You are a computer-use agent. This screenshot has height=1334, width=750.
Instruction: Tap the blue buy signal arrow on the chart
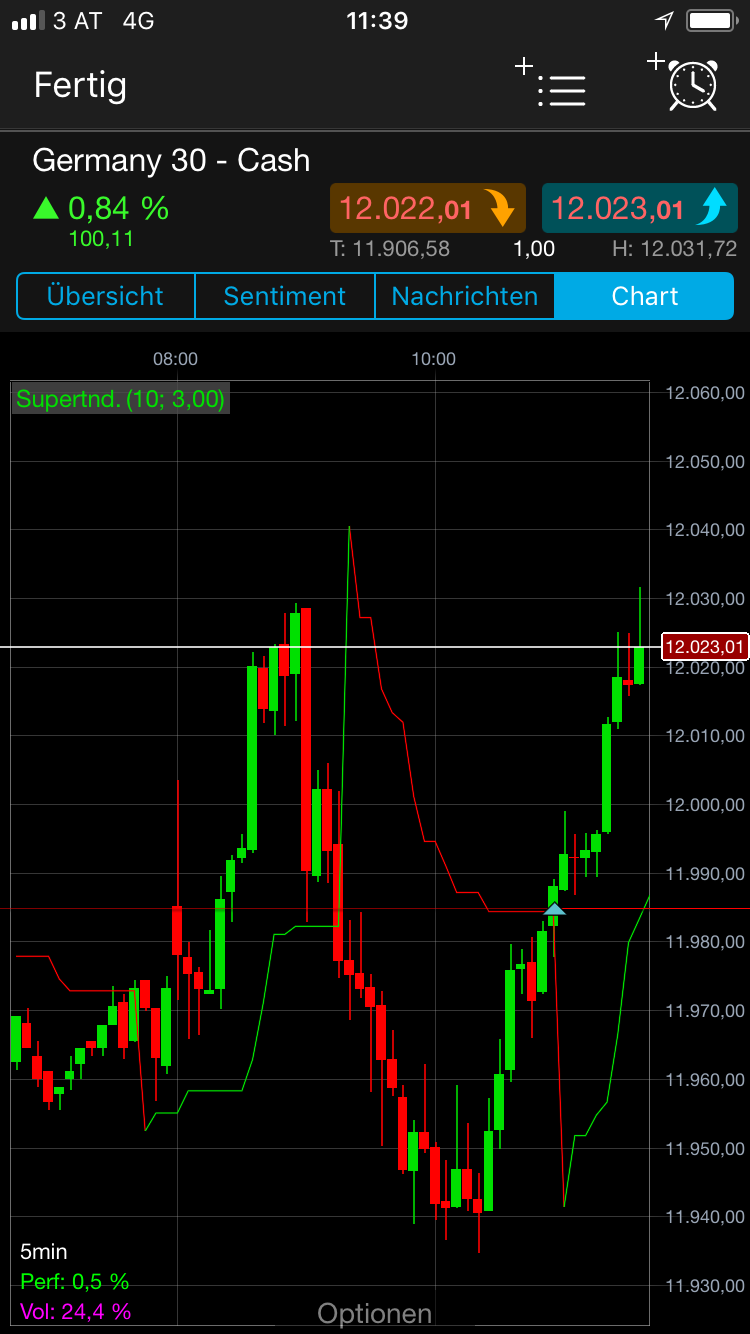pyautogui.click(x=554, y=909)
